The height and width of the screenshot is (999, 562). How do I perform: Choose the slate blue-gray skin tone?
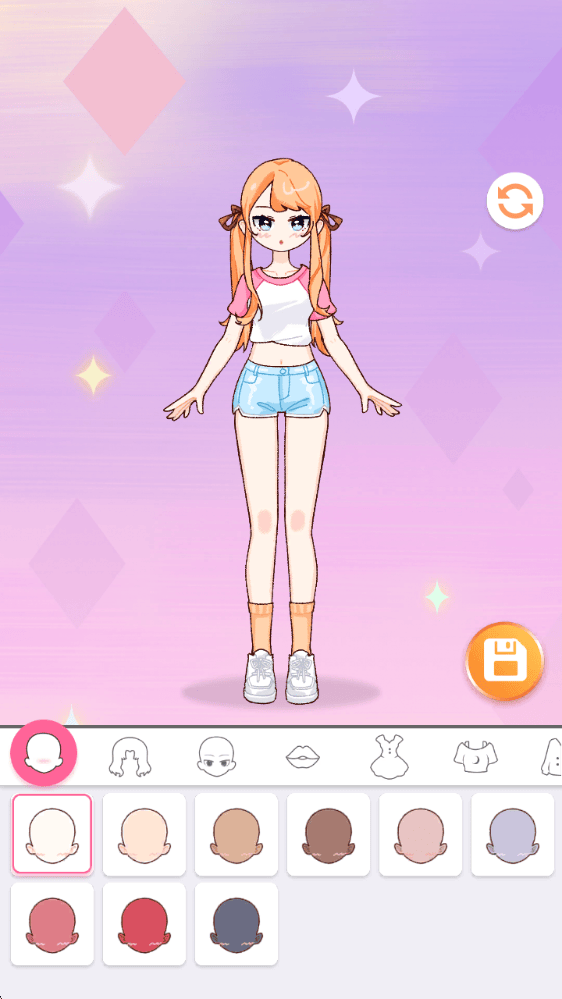pyautogui.click(x=236, y=923)
